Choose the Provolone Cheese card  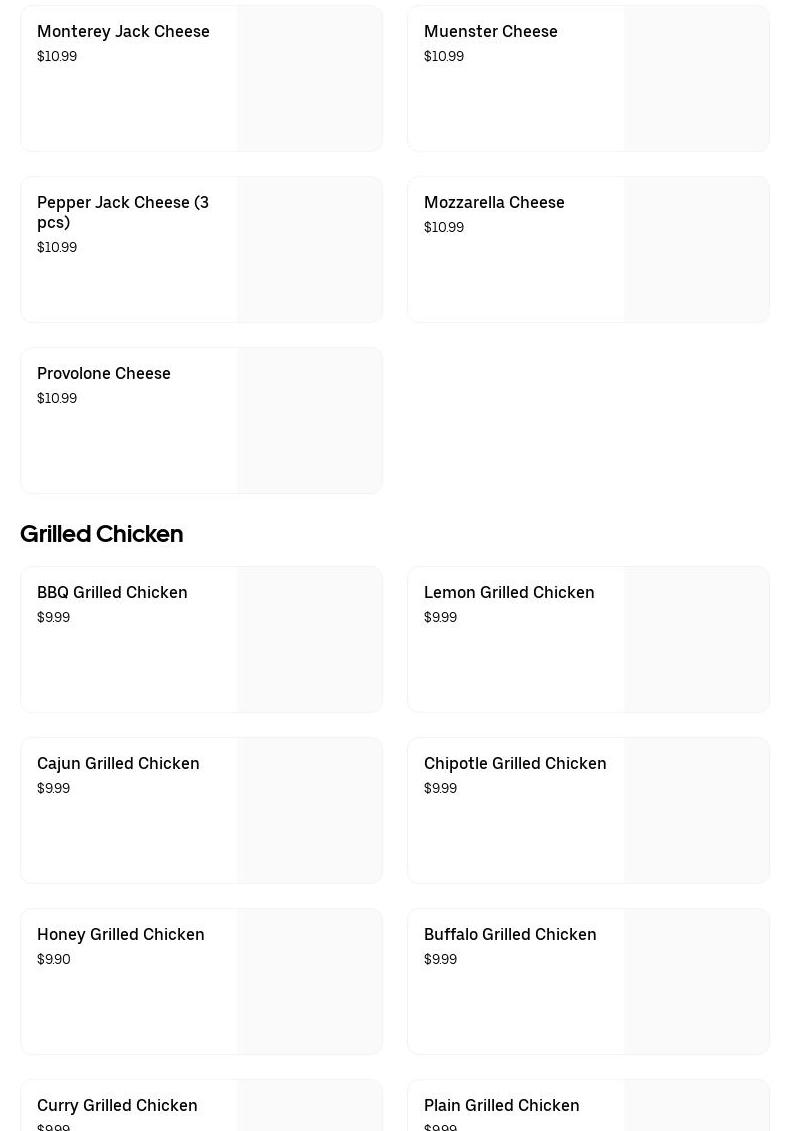point(201,421)
